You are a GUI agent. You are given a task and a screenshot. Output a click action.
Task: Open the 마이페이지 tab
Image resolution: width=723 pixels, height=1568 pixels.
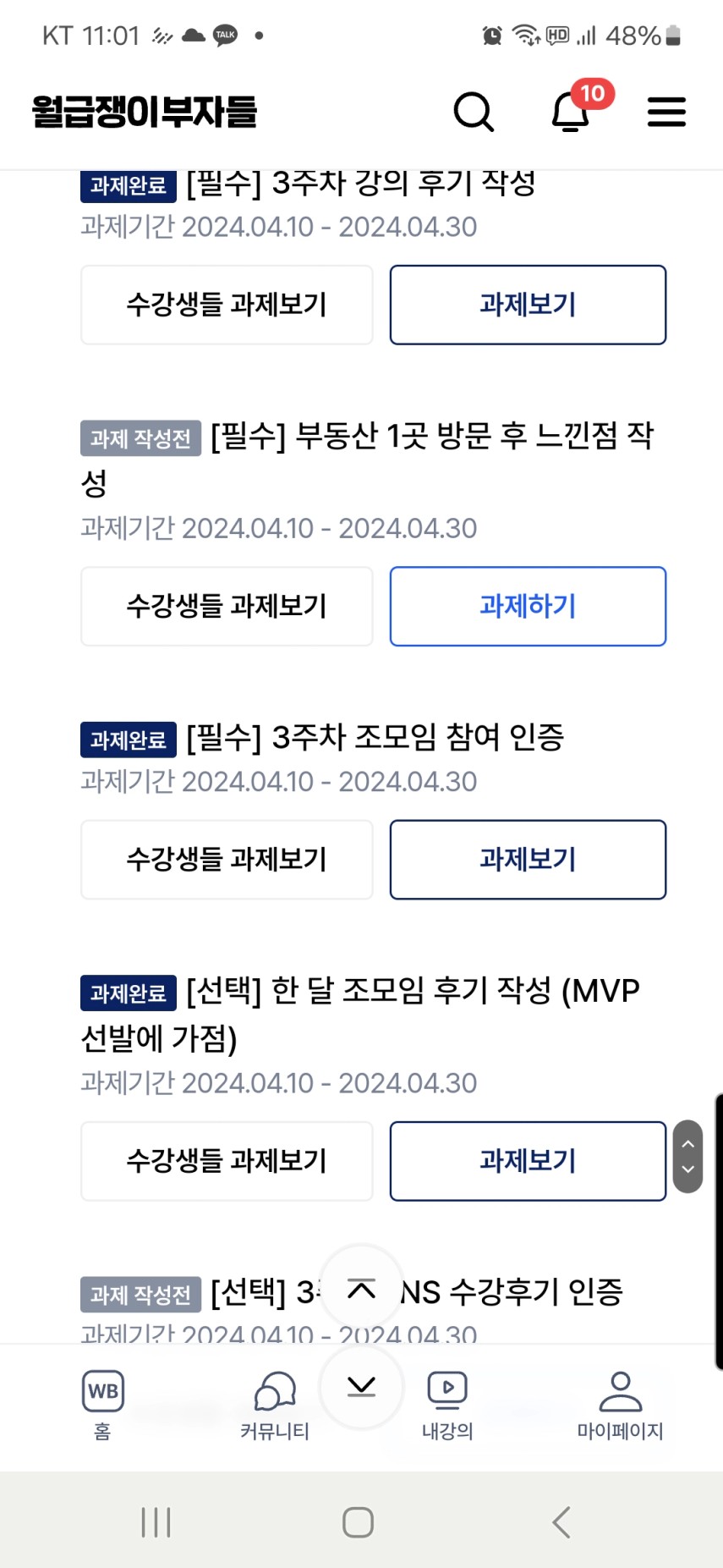[x=620, y=1406]
